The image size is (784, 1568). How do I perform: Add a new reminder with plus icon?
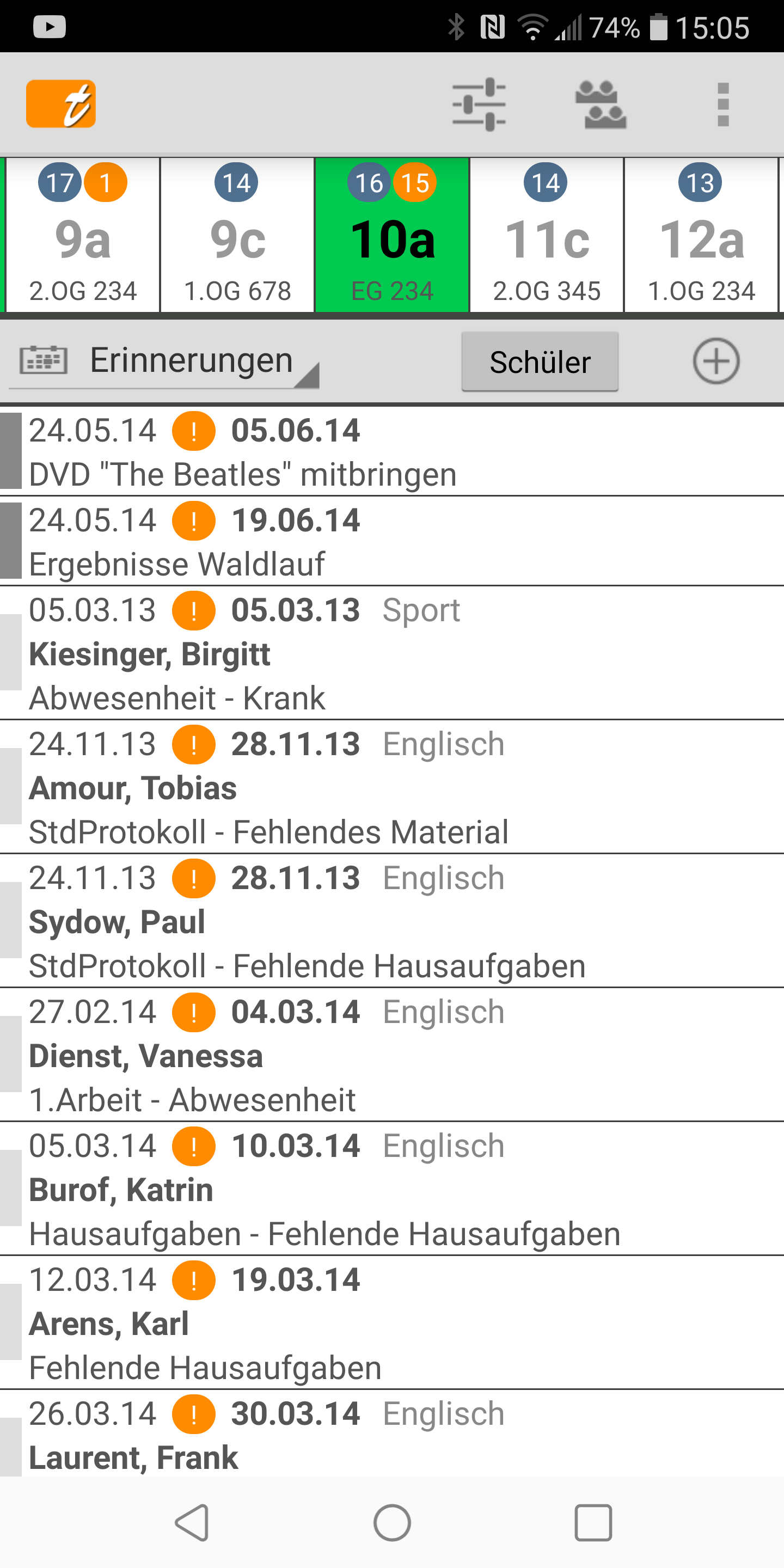click(716, 361)
